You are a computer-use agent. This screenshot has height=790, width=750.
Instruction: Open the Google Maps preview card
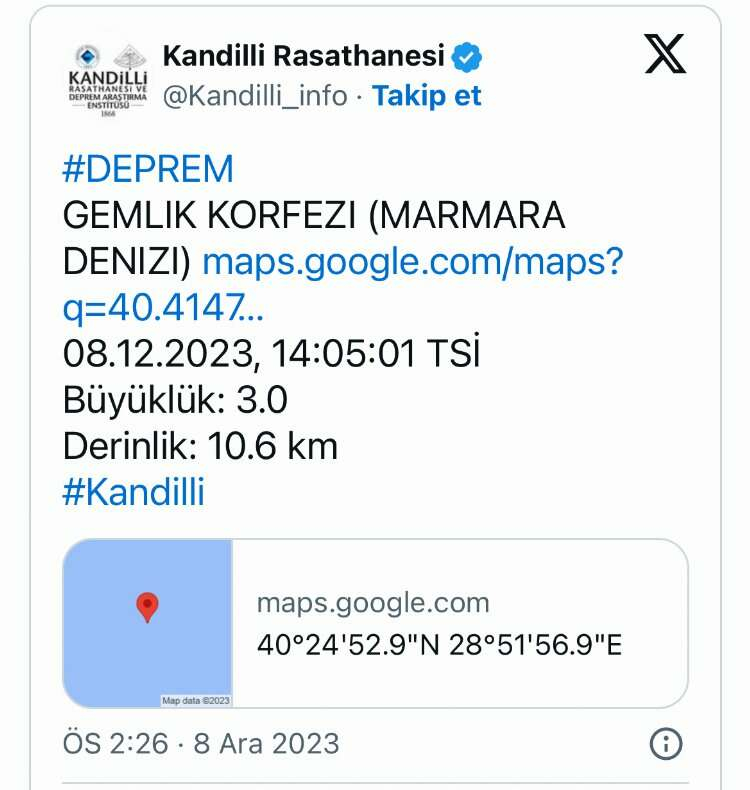(375, 623)
